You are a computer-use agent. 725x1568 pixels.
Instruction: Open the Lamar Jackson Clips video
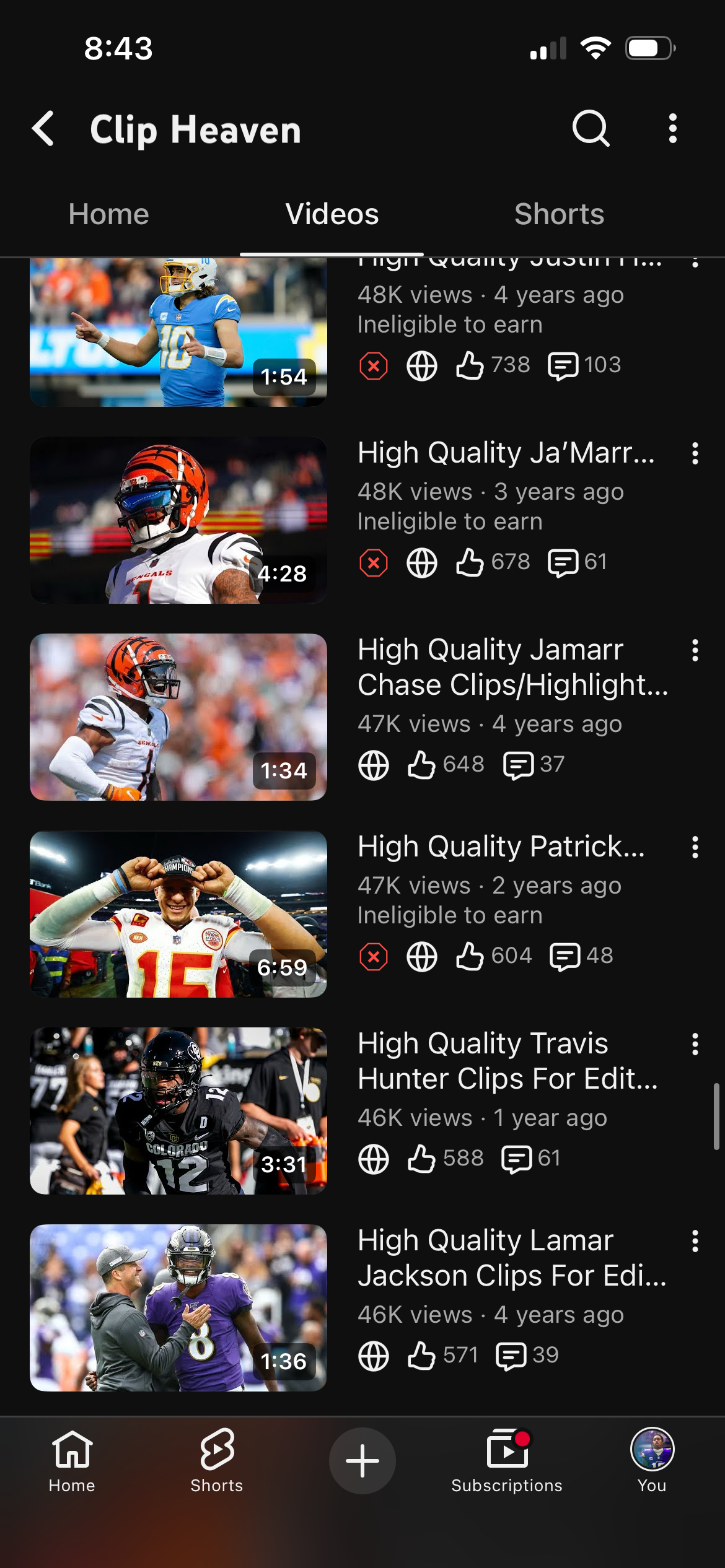pyautogui.click(x=178, y=1308)
